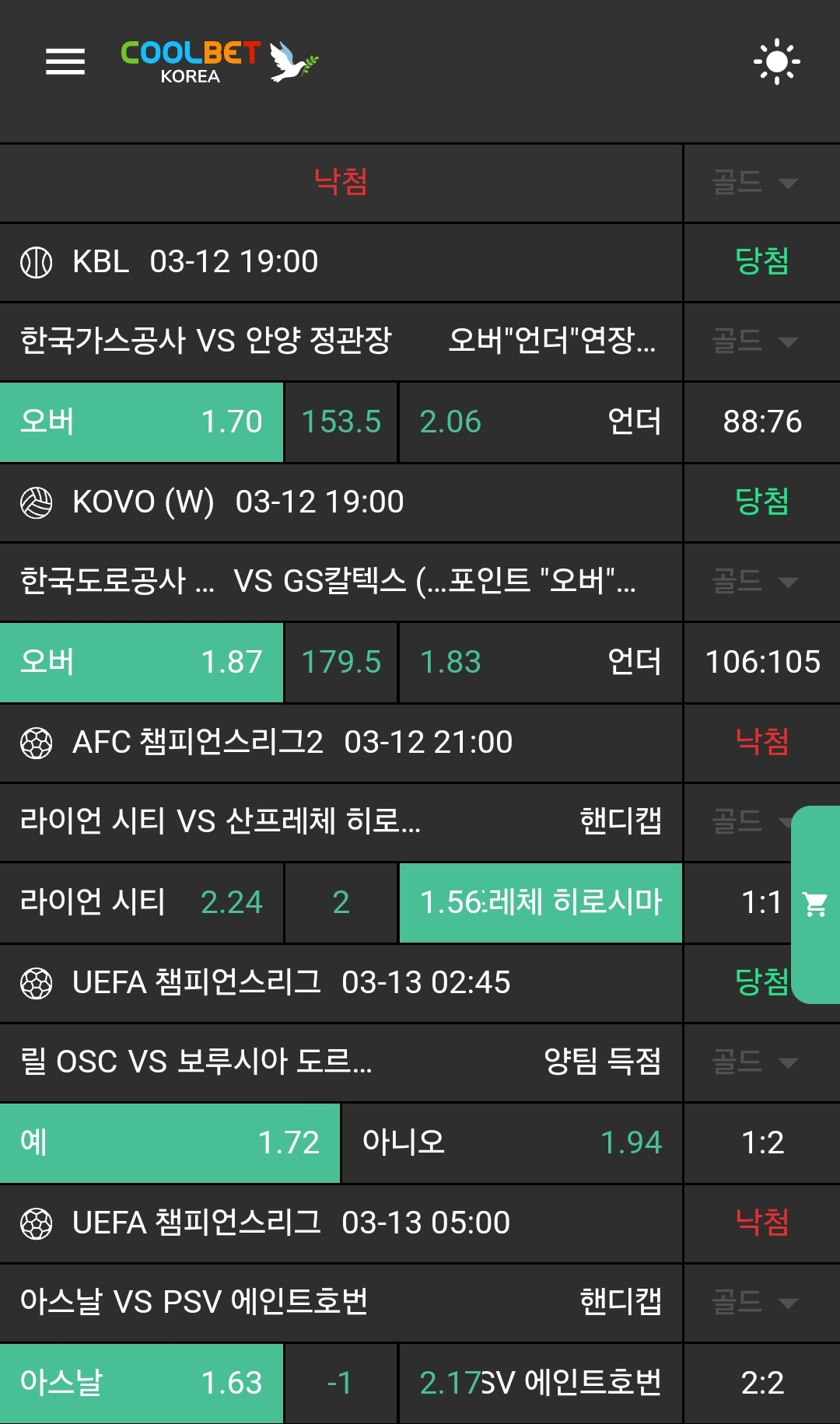The height and width of the screenshot is (1424, 840).
Task: Pick 아스날 at 1.63 handicap odds
Action: [142, 1384]
